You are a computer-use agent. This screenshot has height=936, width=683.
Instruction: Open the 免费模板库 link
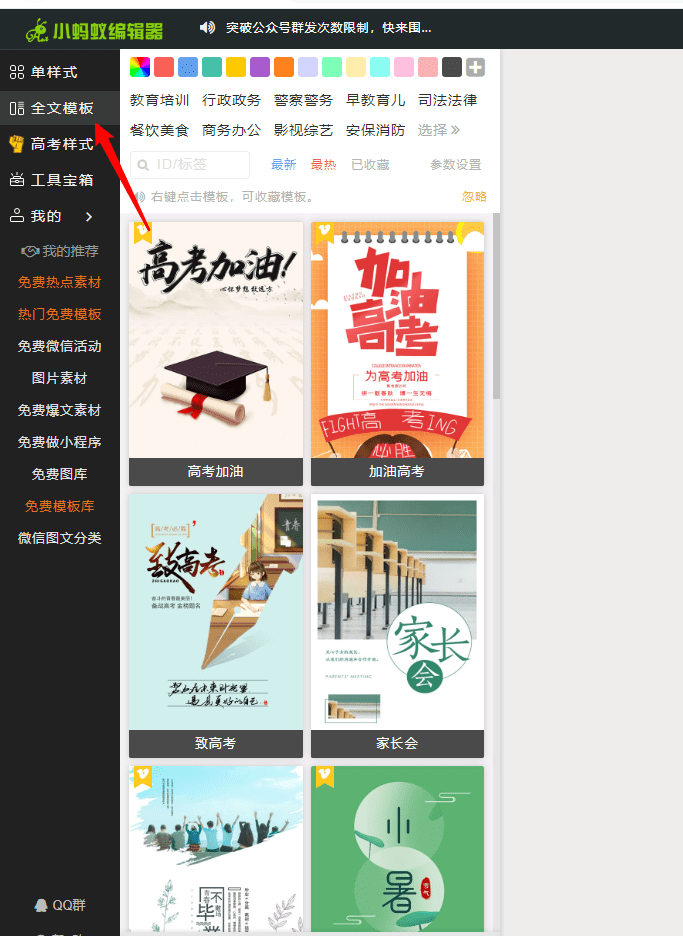coord(60,506)
